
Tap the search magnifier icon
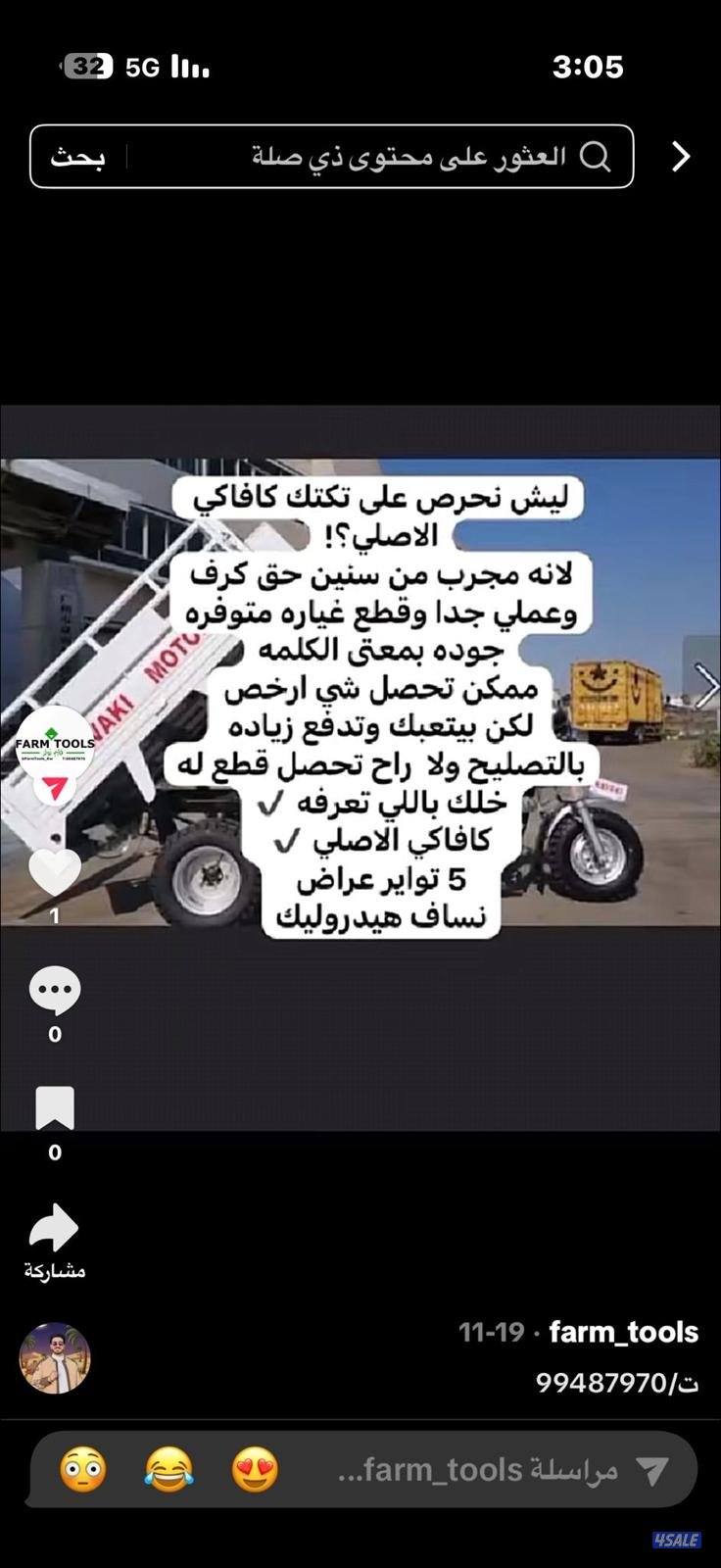tap(598, 155)
